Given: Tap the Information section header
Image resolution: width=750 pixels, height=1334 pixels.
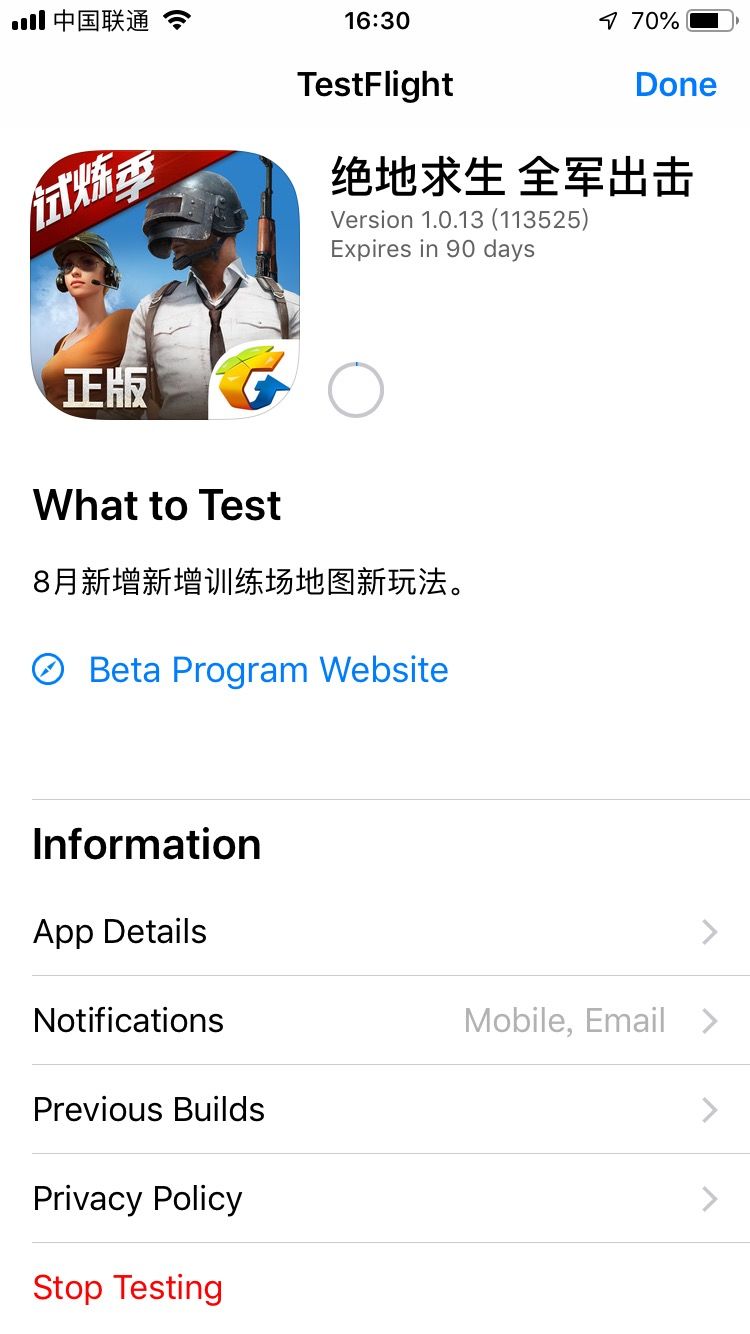Looking at the screenshot, I should tap(146, 844).
